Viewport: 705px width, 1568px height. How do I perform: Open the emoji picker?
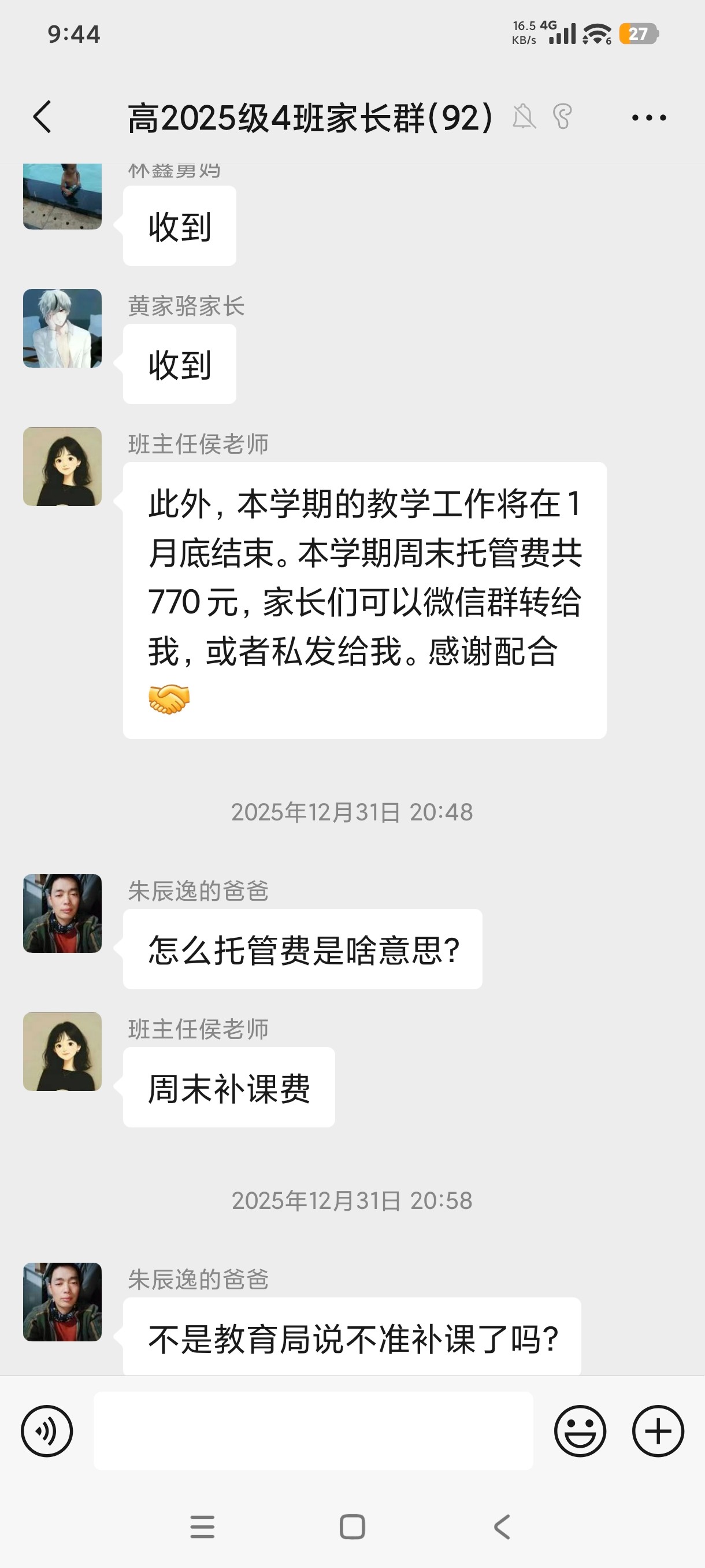[580, 1431]
